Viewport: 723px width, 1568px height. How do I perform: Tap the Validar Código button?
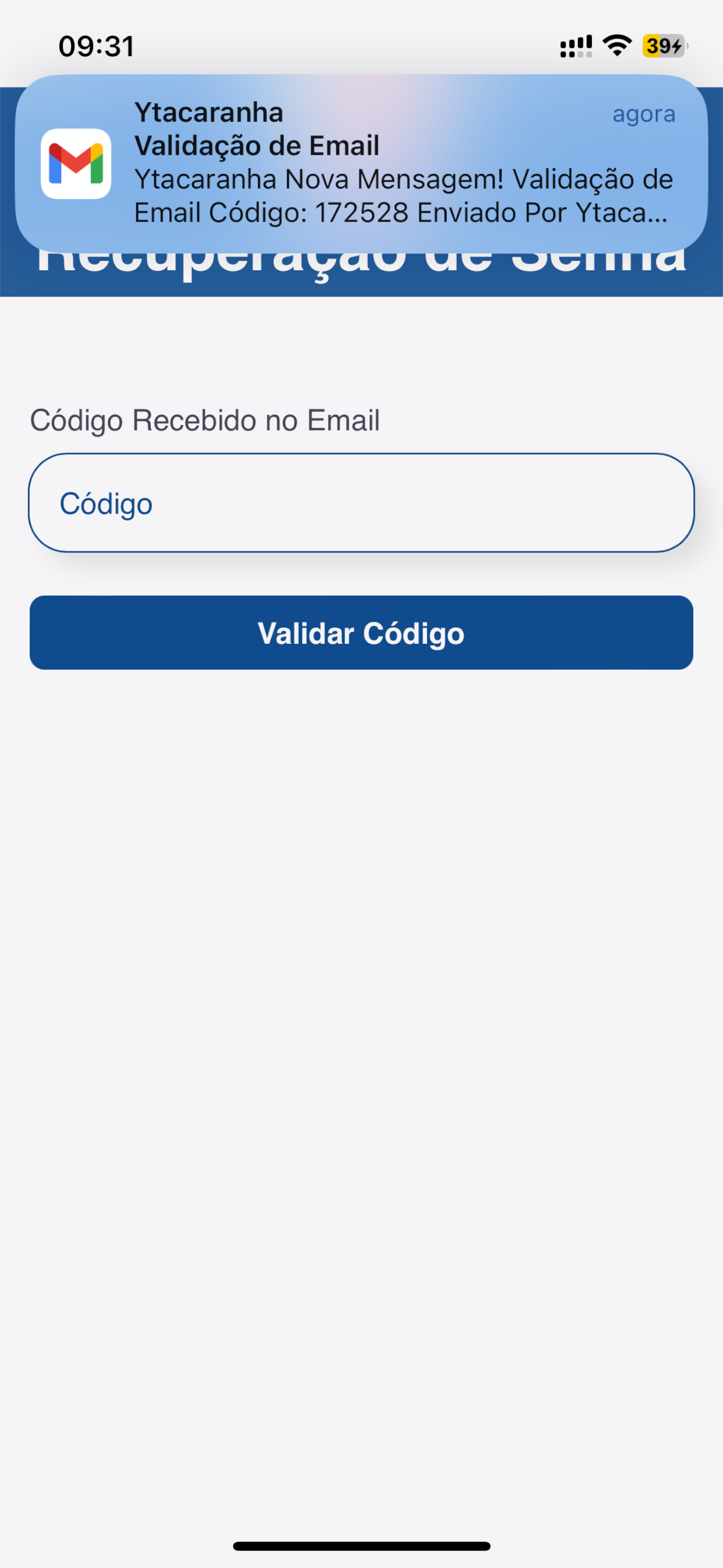click(361, 633)
